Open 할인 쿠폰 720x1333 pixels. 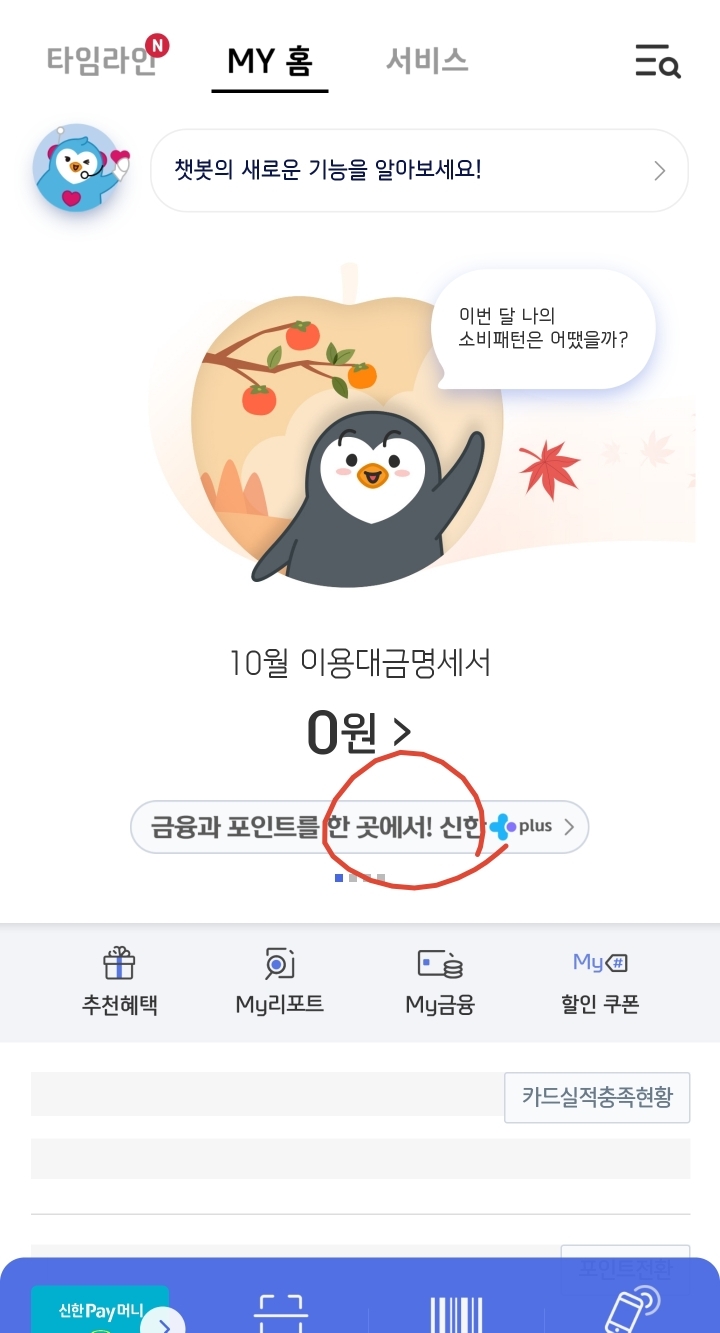600,981
